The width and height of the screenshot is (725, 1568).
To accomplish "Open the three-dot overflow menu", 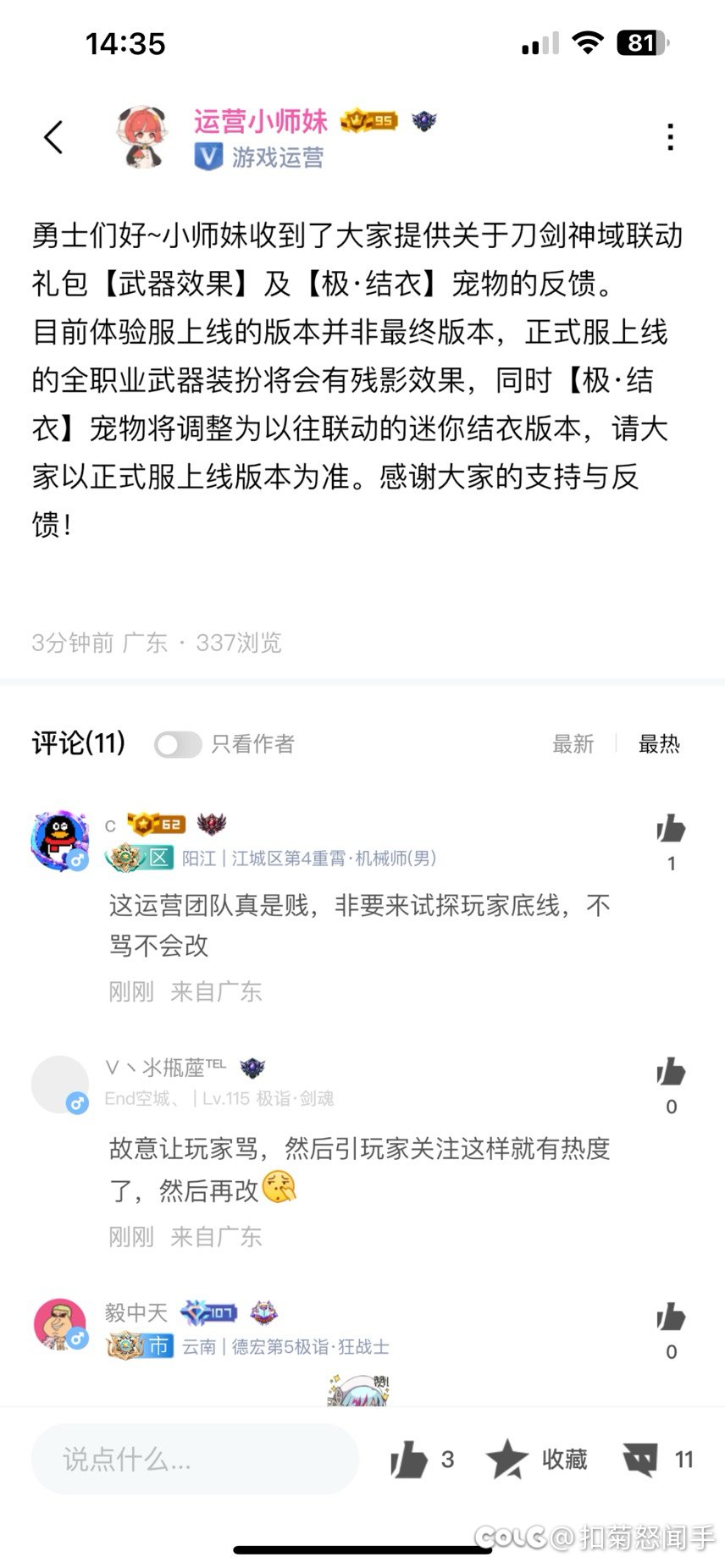I will [x=670, y=137].
